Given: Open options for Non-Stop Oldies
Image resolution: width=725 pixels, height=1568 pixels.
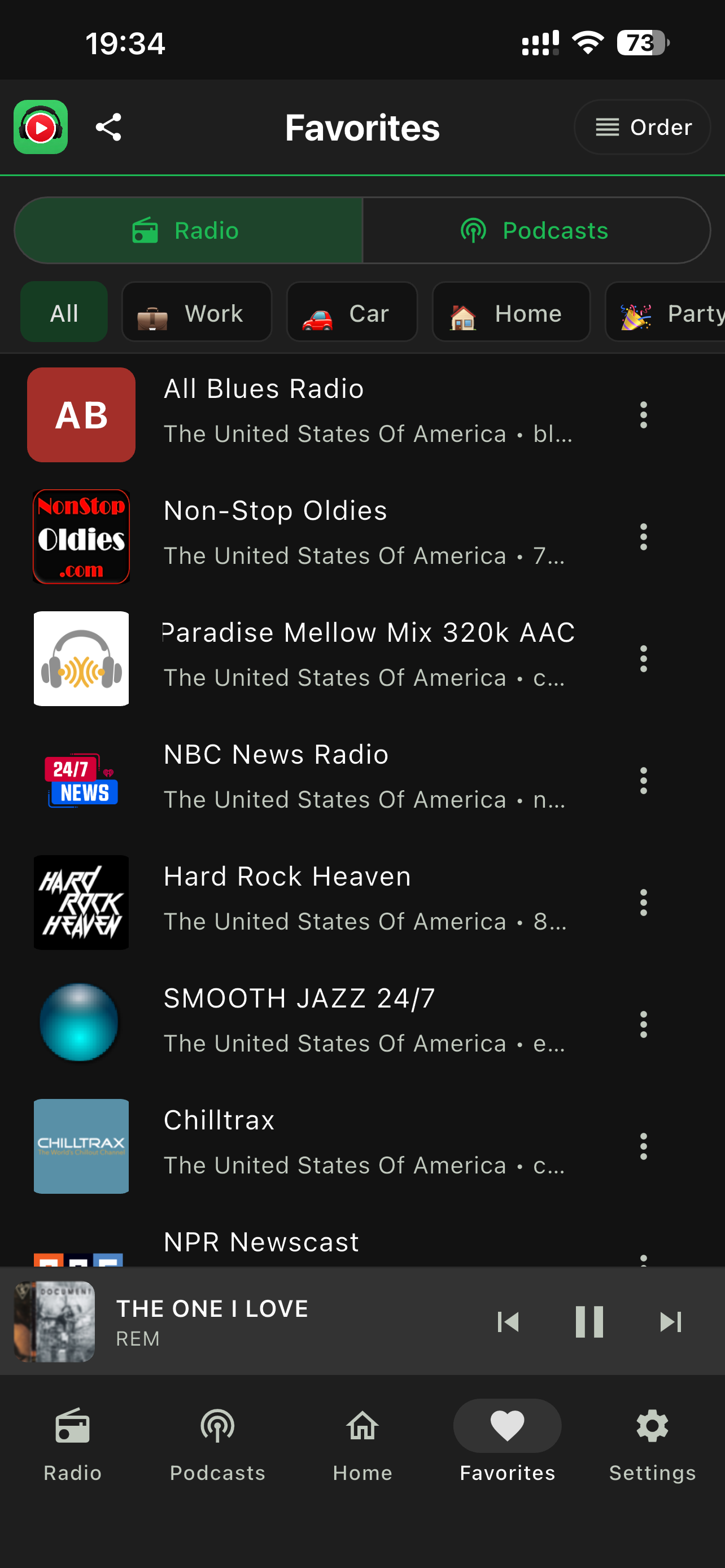Looking at the screenshot, I should (644, 537).
